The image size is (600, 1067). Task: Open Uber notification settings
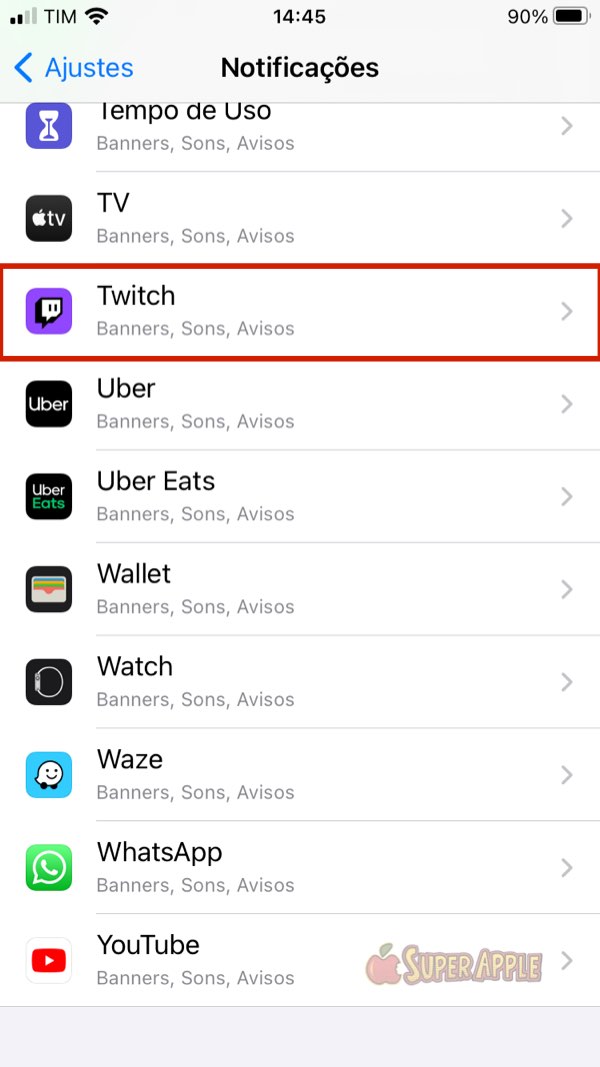[x=300, y=404]
